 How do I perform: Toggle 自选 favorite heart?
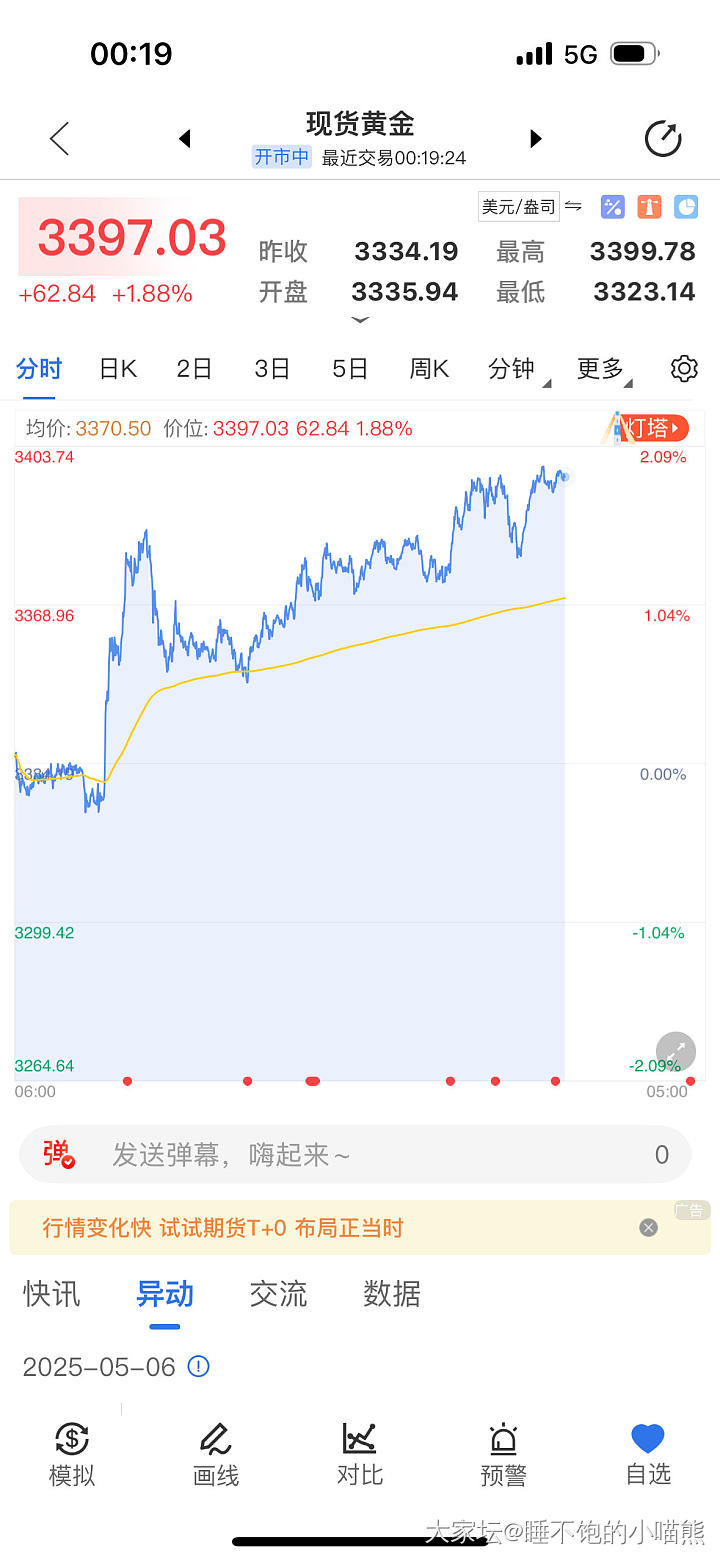[648, 1454]
